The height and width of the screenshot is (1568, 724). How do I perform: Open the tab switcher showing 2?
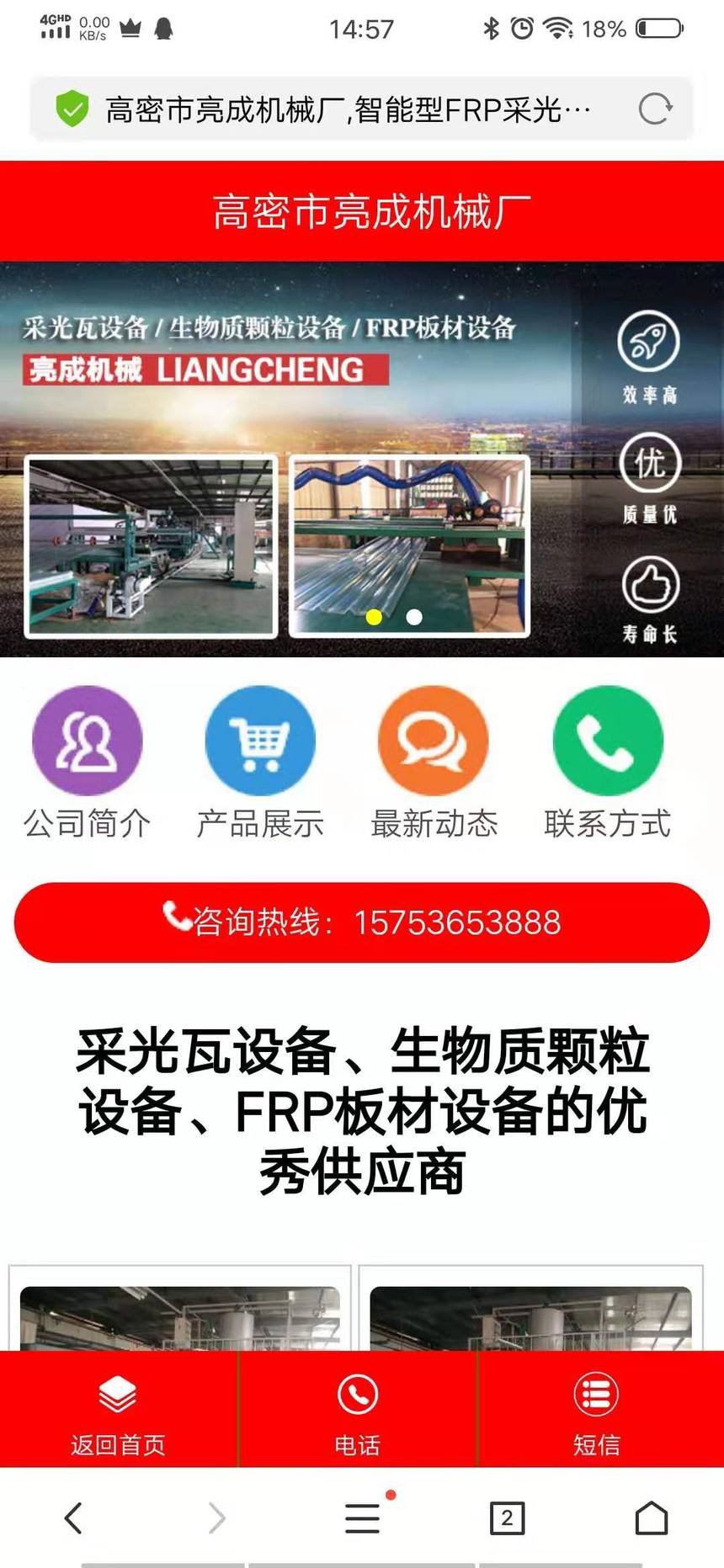pos(507,1518)
